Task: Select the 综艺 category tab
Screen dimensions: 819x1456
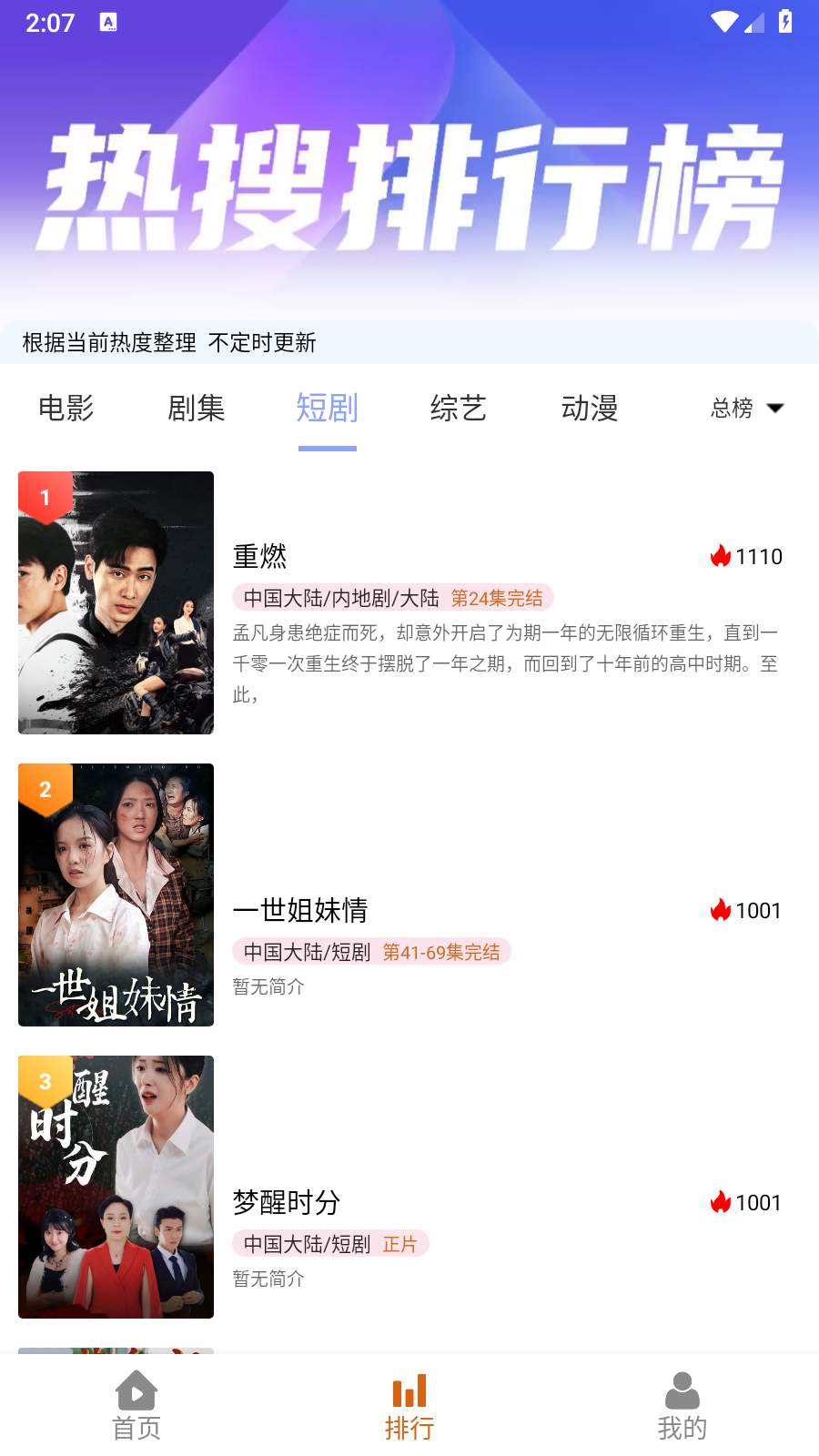Action: tap(458, 408)
